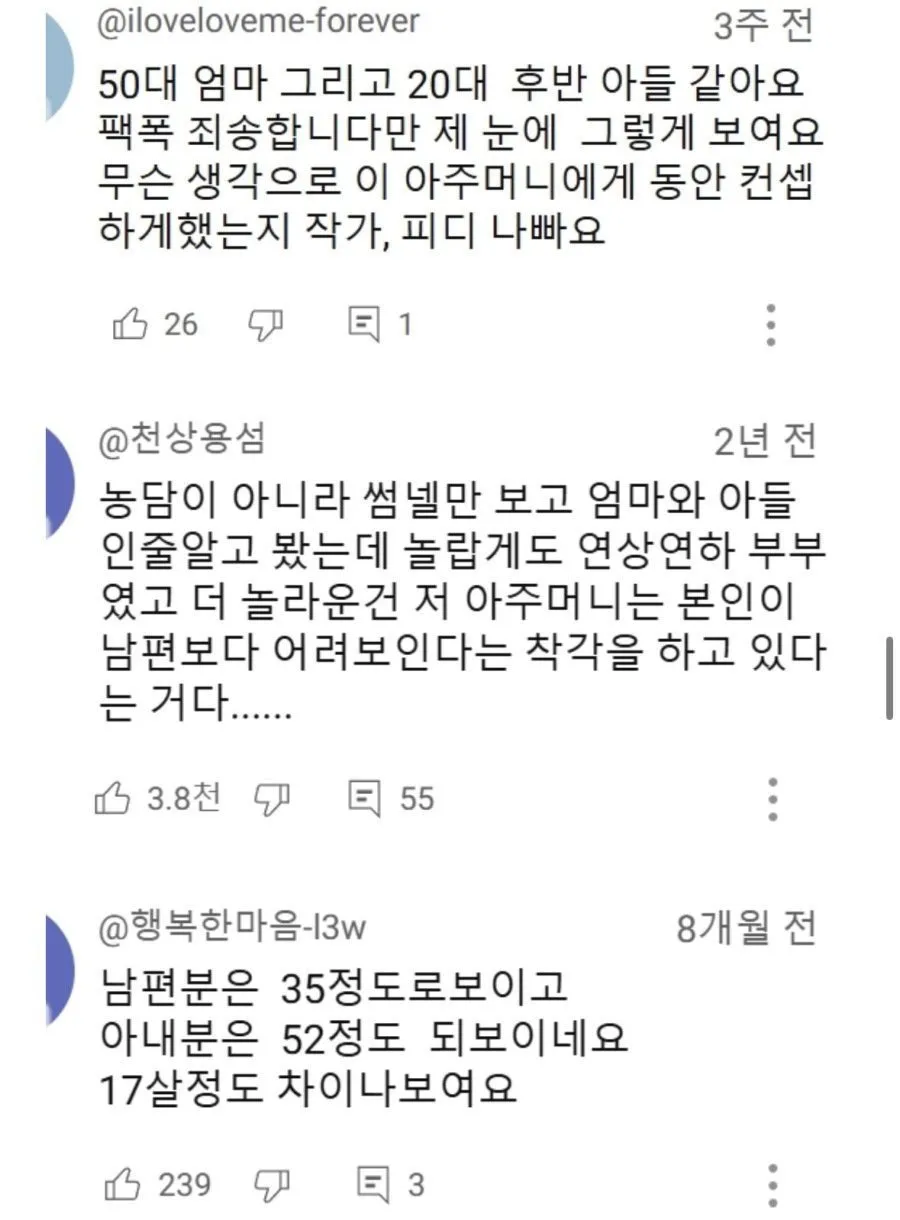The height and width of the screenshot is (1220, 900).
Task: Open overflow menu for @iloveloveme-forever's comment
Action: pyautogui.click(x=771, y=324)
